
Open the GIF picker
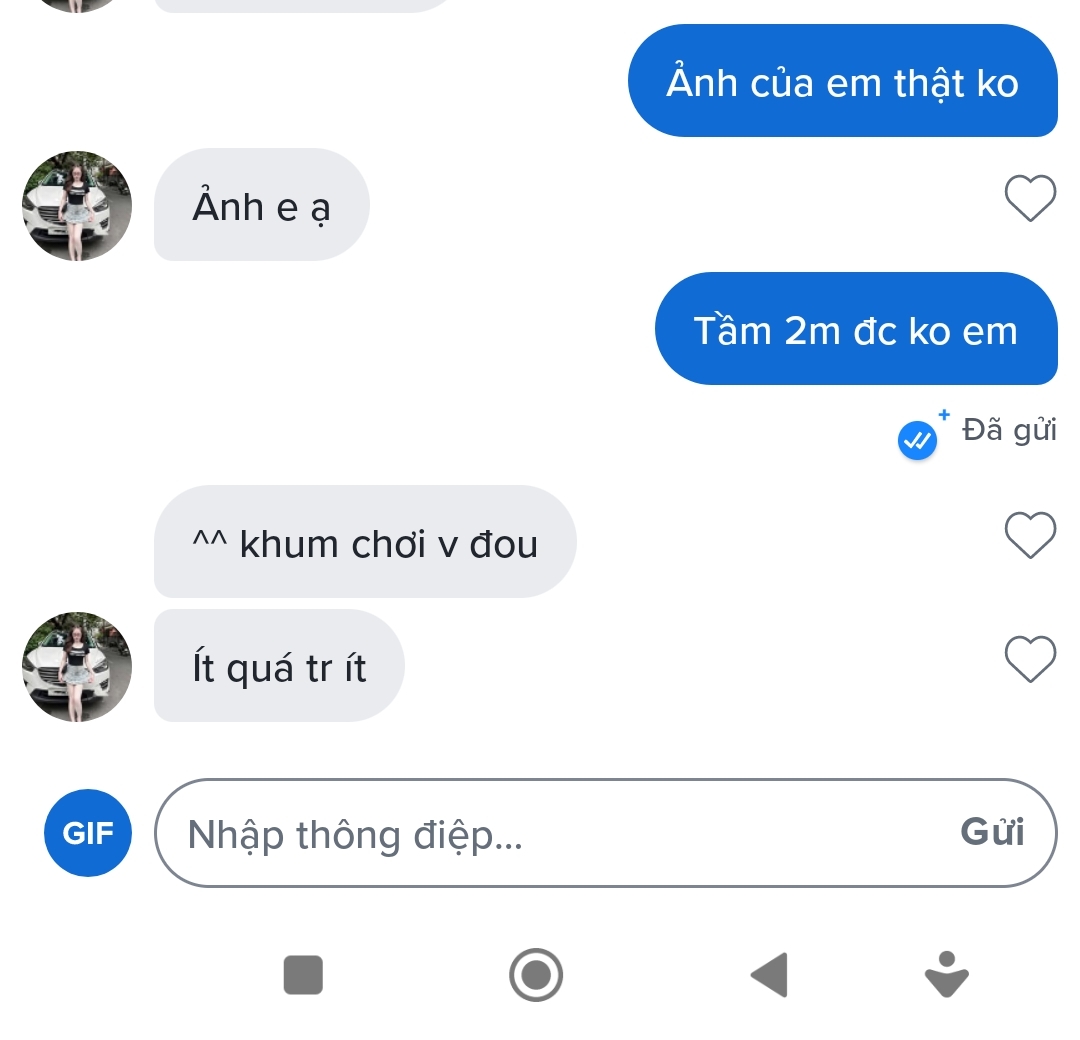tap(88, 833)
